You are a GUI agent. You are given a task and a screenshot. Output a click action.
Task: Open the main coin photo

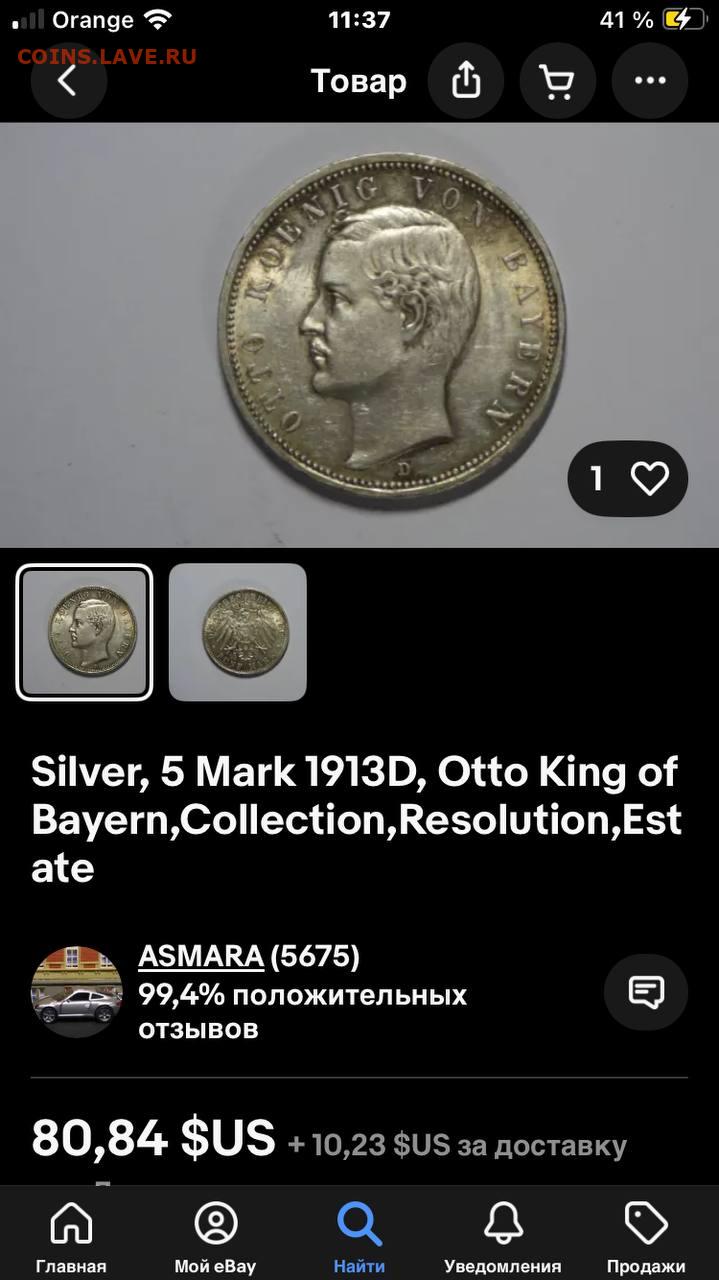pos(359,335)
